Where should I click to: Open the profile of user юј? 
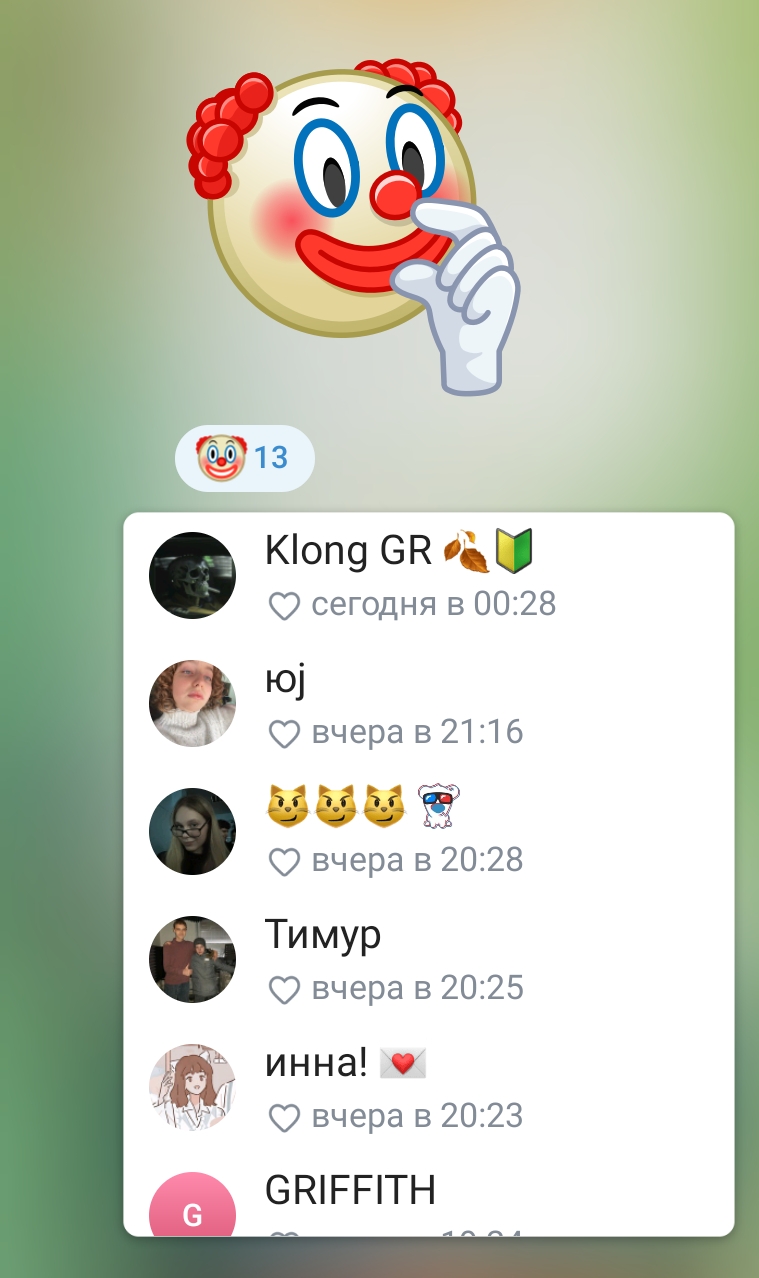[429, 704]
